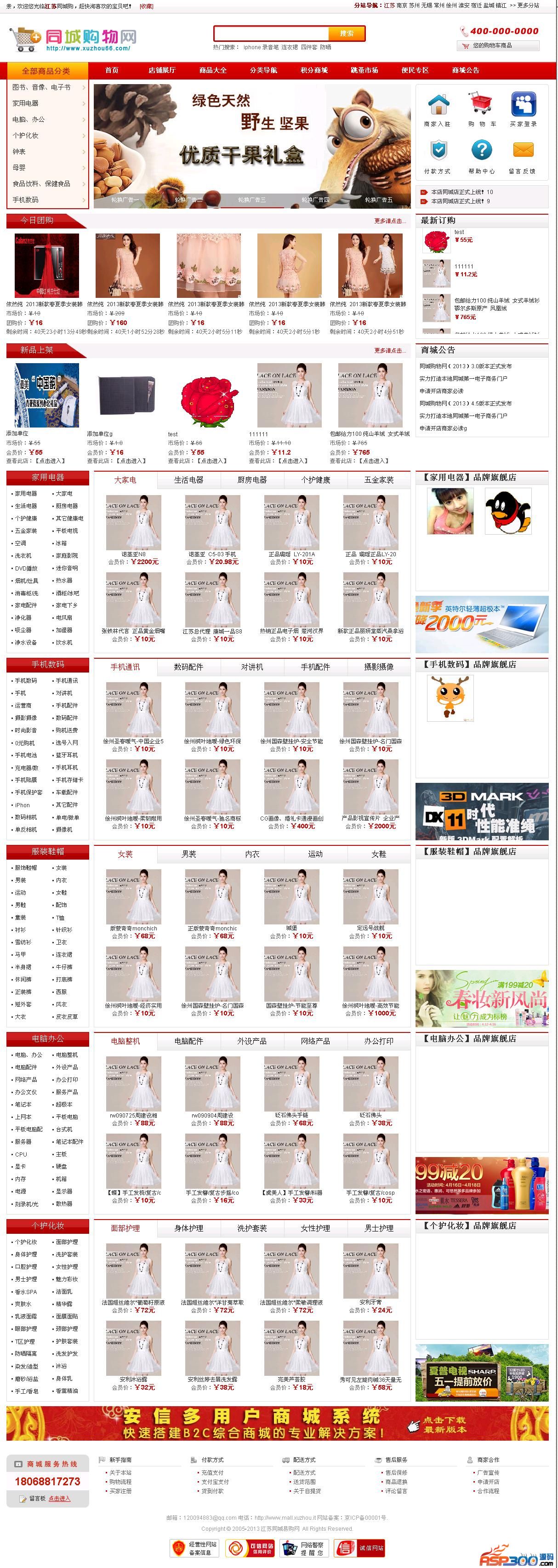The width and height of the screenshot is (558, 1568).
Task: Open 商城公告 in the navigation bar
Action: pyautogui.click(x=466, y=70)
